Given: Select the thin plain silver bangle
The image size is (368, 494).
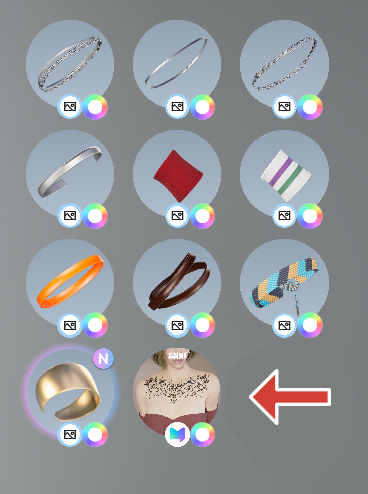Looking at the screenshot, I should click(177, 64).
